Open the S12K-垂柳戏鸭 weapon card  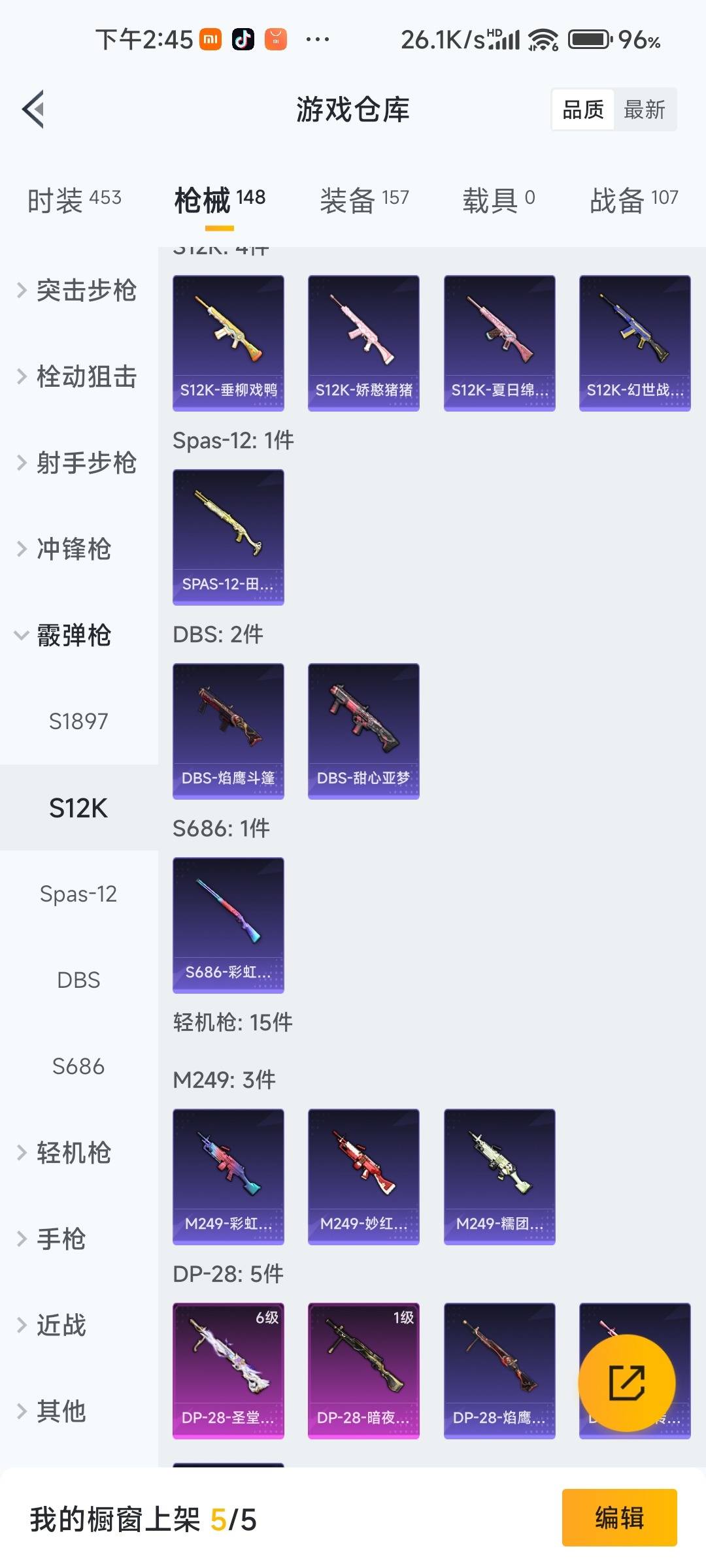pyautogui.click(x=228, y=343)
